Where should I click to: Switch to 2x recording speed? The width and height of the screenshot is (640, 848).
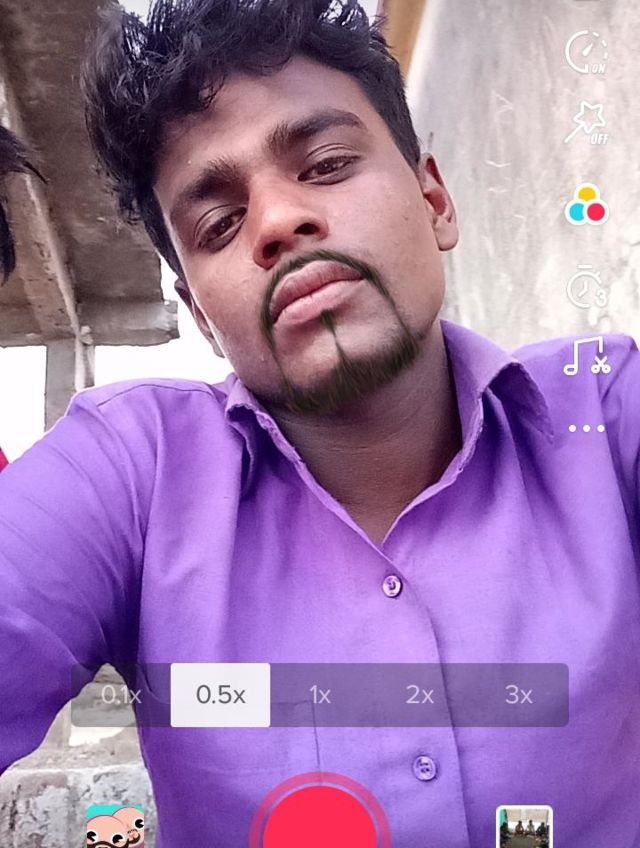coord(419,695)
